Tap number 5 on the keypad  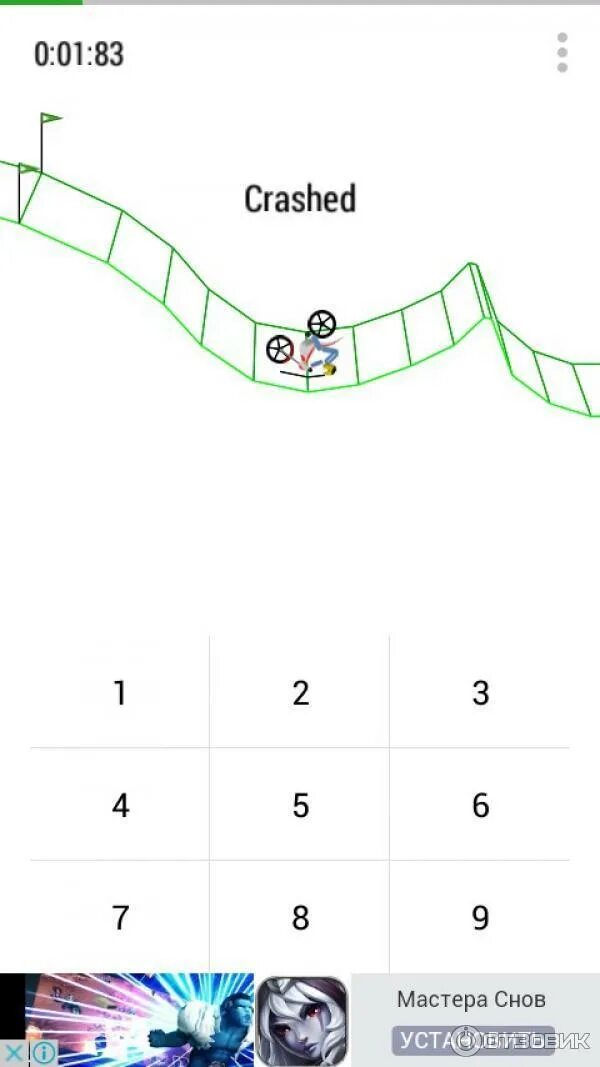click(300, 805)
